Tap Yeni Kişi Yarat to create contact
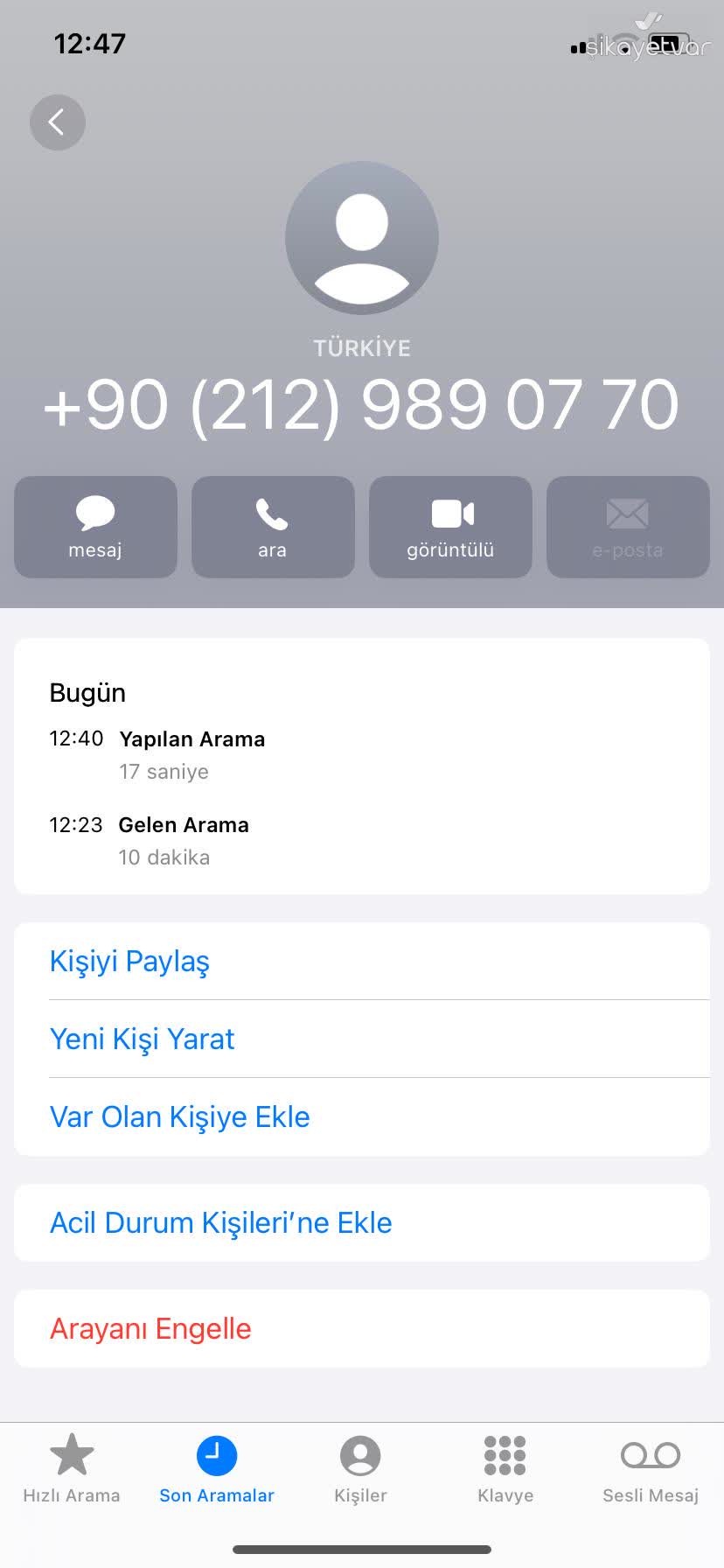Viewport: 724px width, 1568px height. click(x=142, y=1039)
